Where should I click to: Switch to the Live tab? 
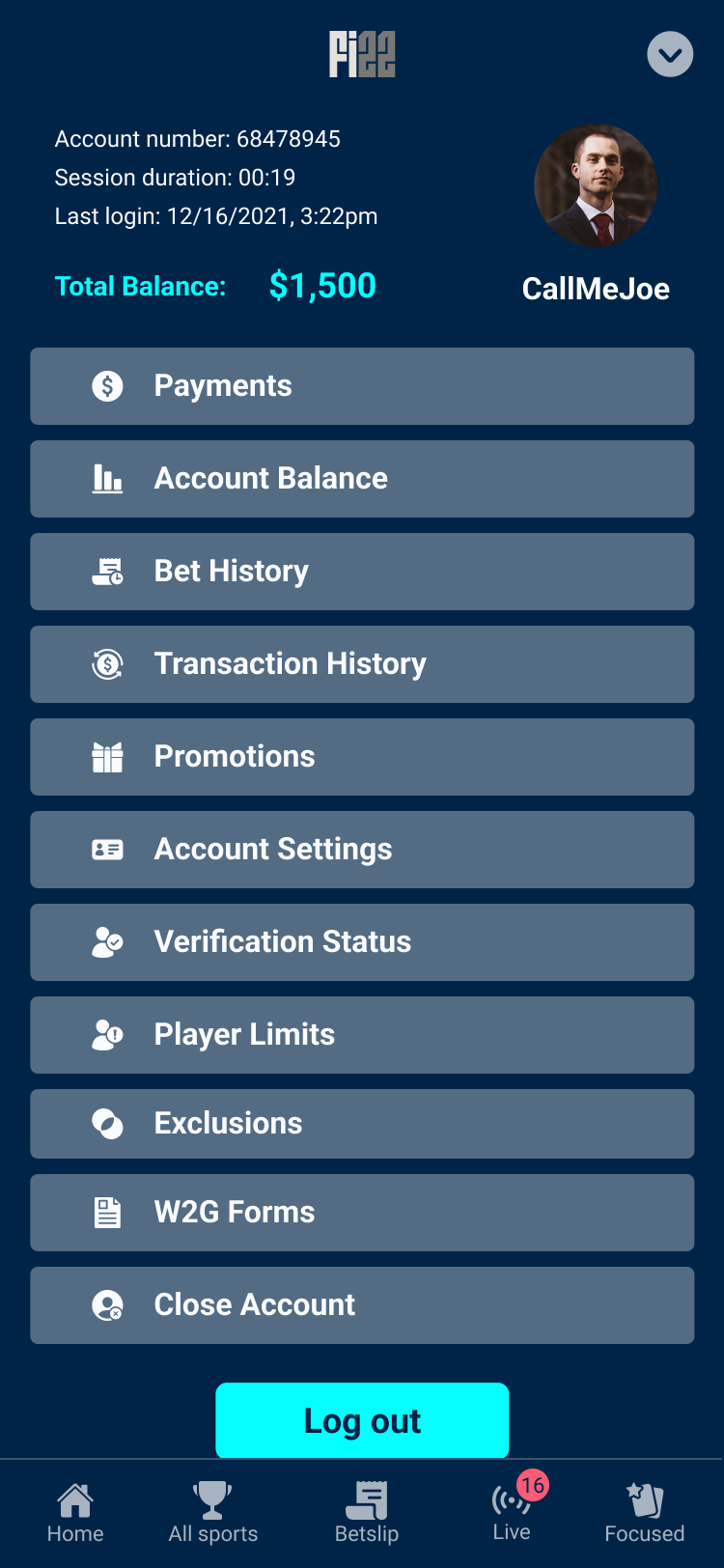coord(512,1513)
